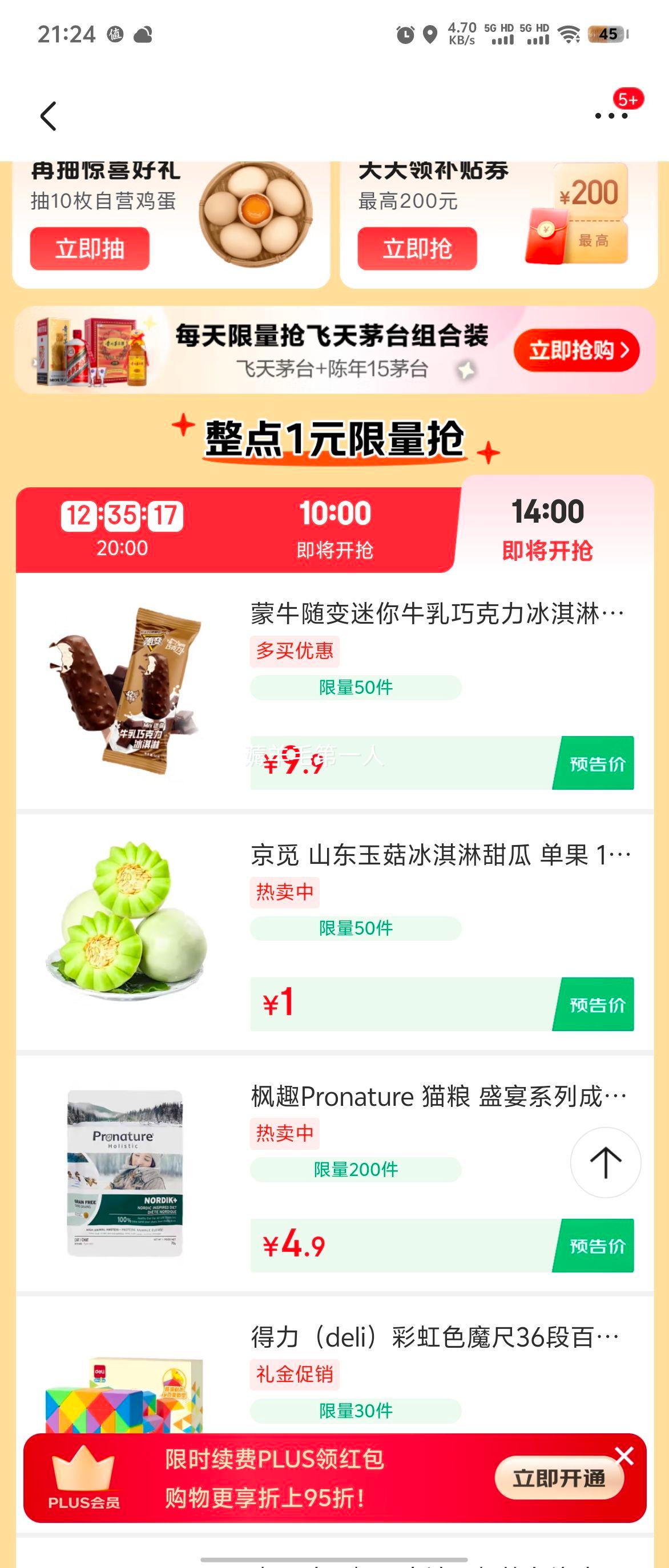The image size is (669, 1568).
Task: Switch to the 20:00 time slot
Action: [122, 529]
